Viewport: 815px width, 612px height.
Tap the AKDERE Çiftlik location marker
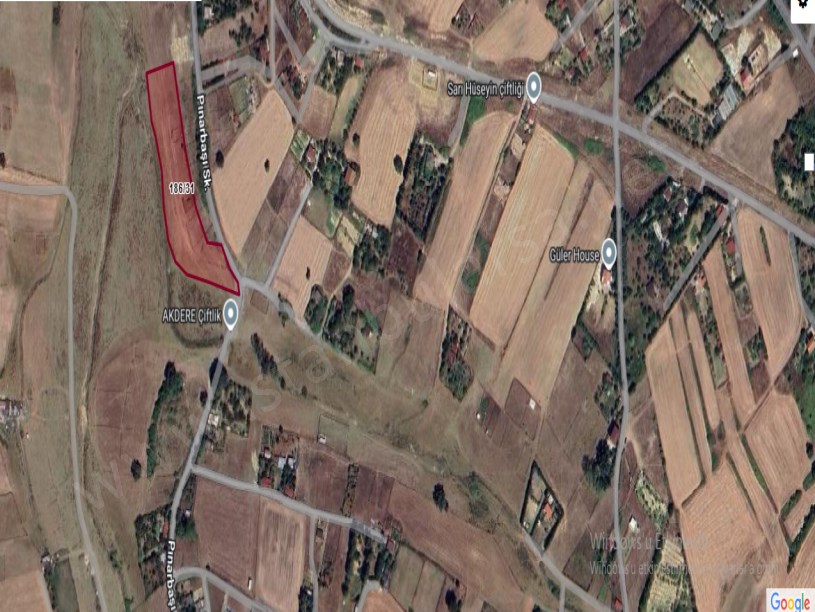click(x=231, y=313)
